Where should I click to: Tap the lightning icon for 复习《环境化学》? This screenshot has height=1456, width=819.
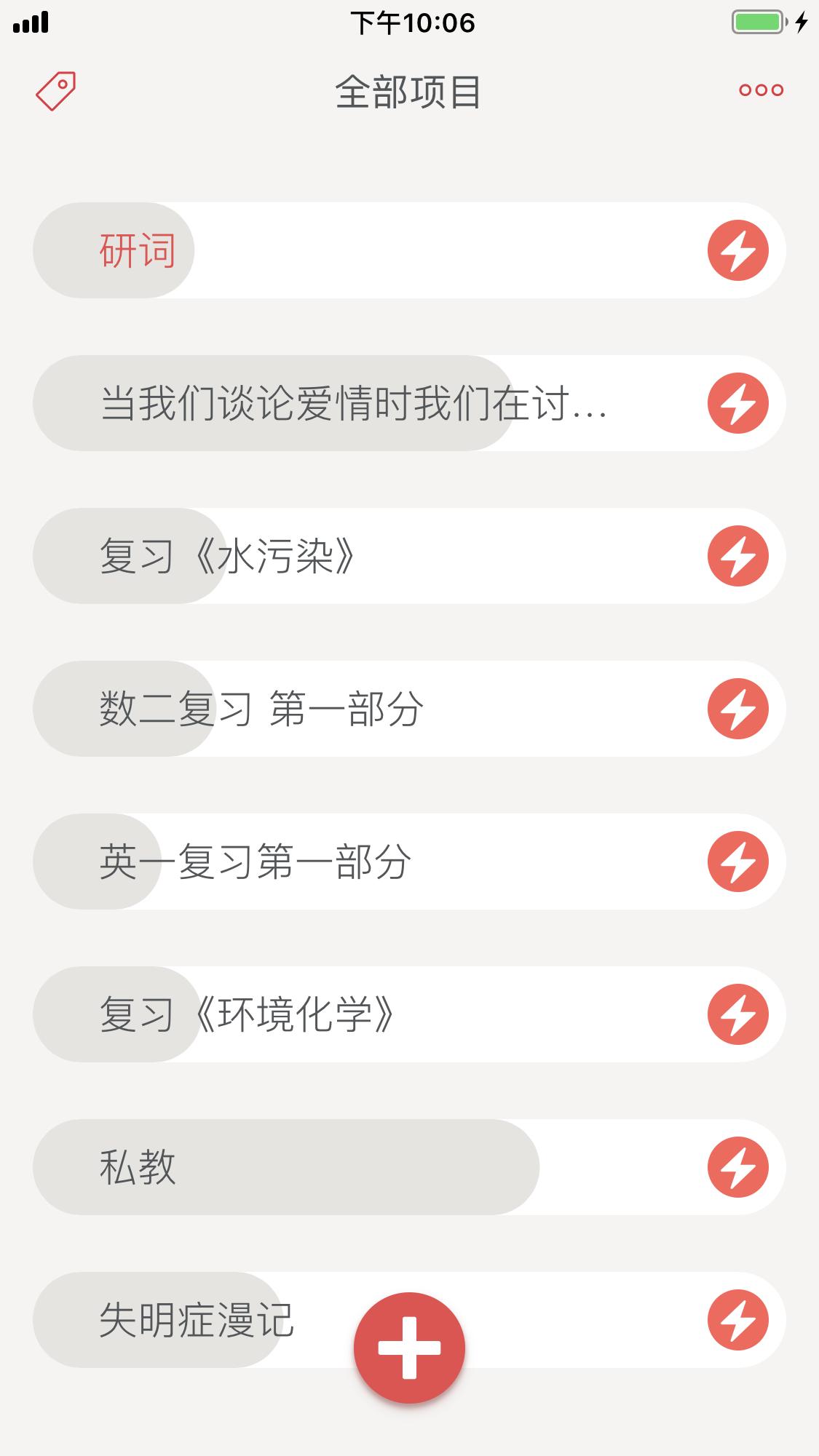738,1014
